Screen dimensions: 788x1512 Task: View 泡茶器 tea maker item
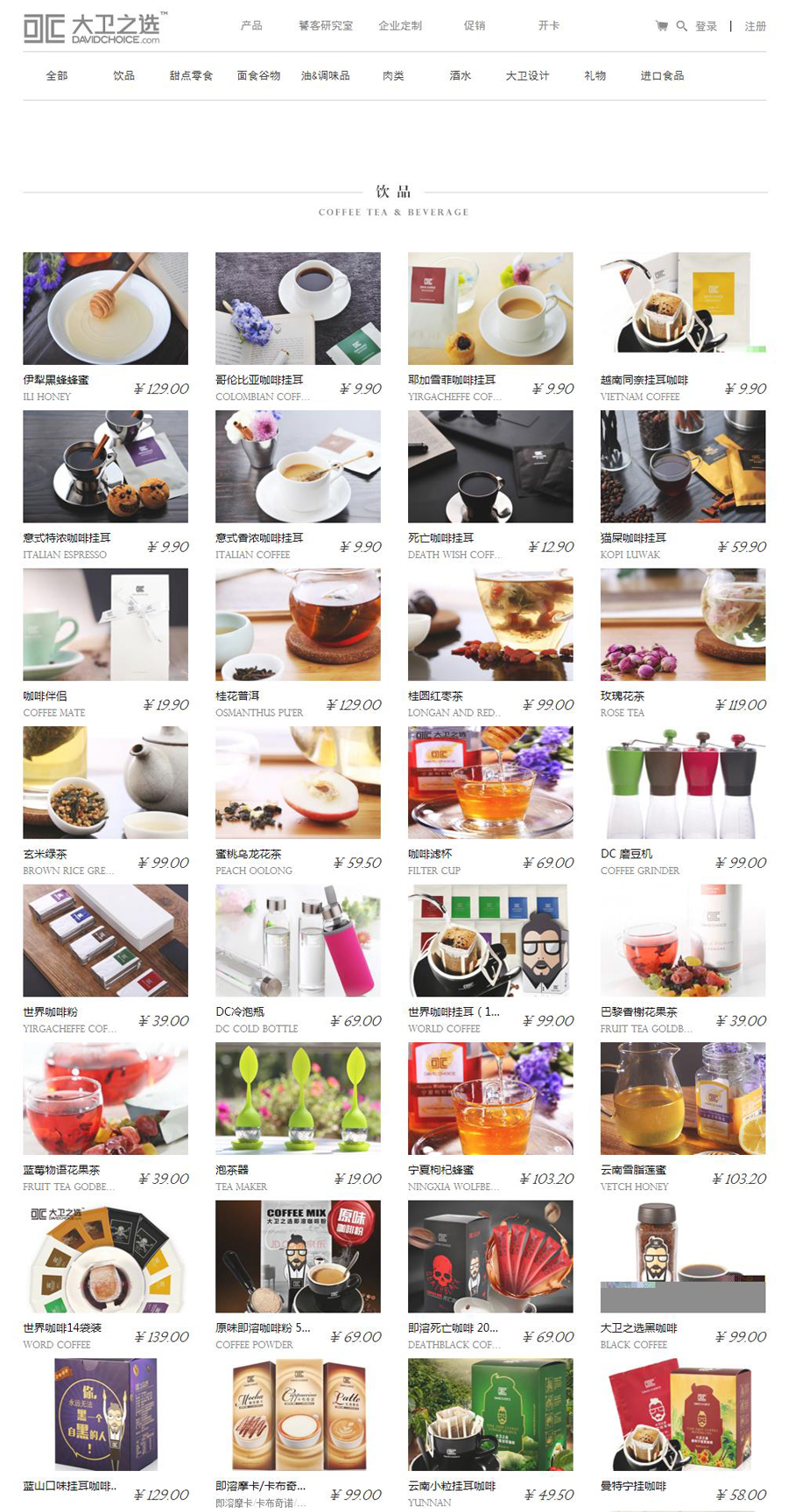pos(298,1099)
